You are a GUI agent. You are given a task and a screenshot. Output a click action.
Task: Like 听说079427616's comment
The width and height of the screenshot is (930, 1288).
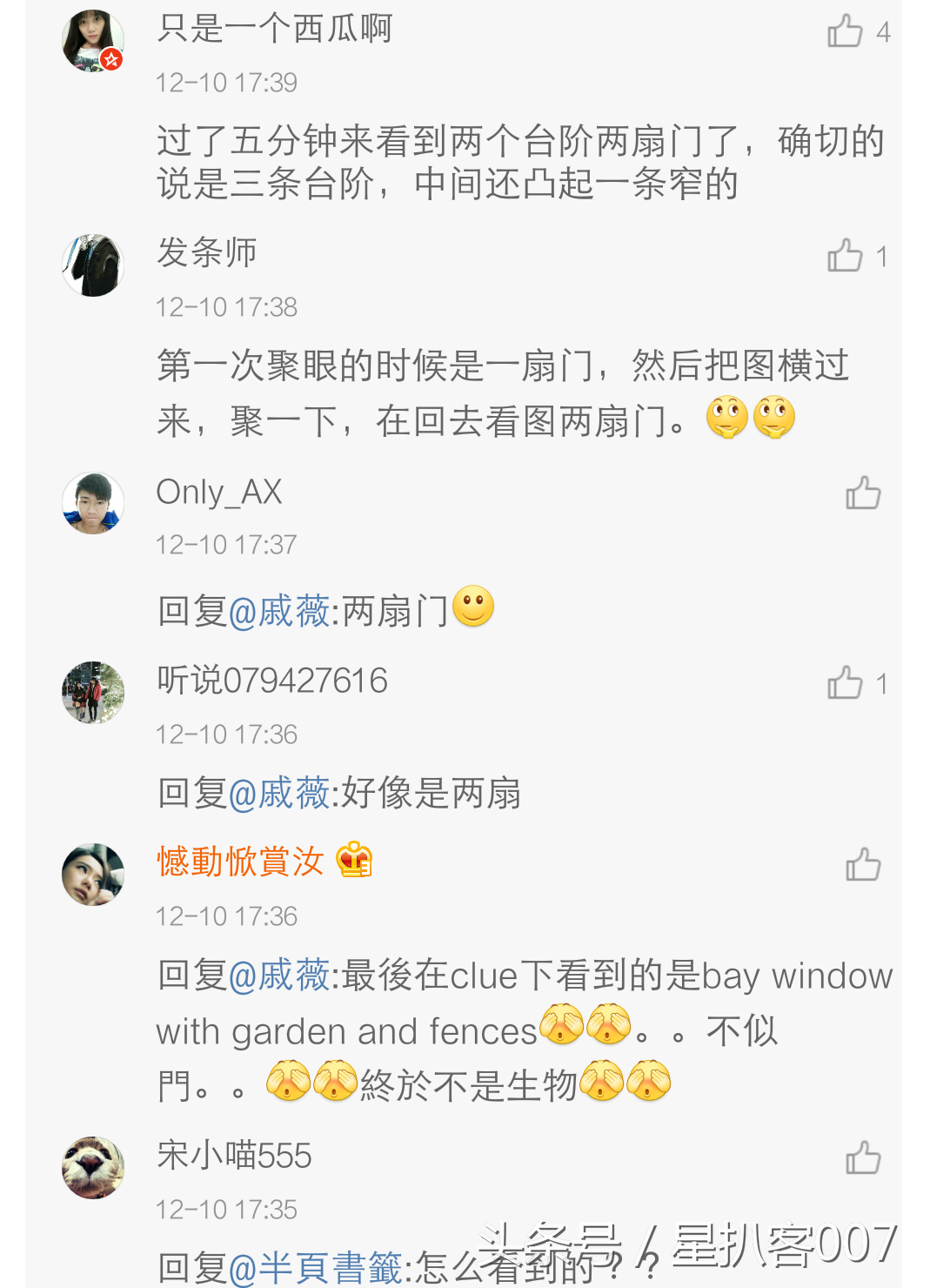click(x=845, y=683)
